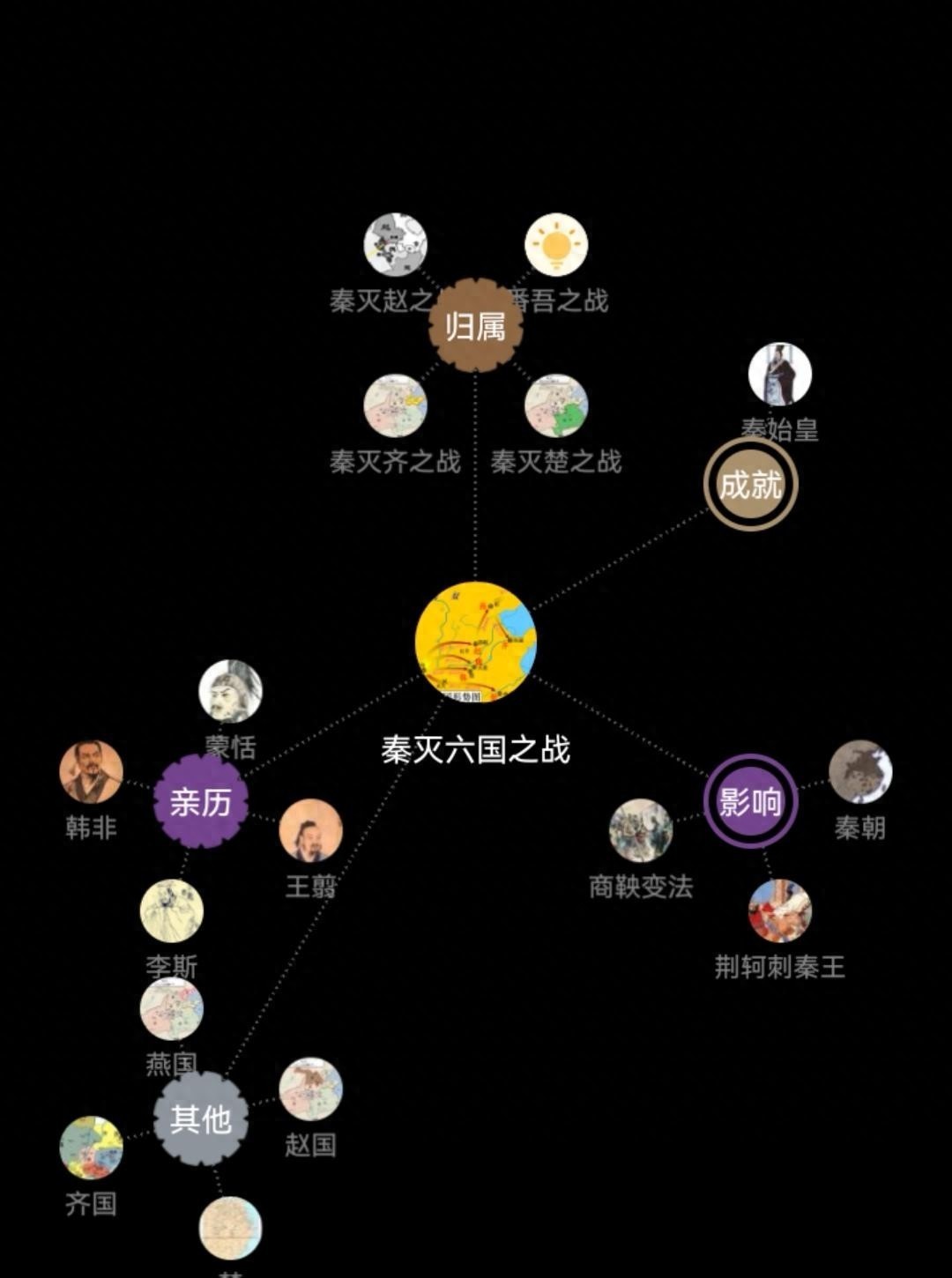Image resolution: width=952 pixels, height=1278 pixels.
Task: View the 秦始皇 node
Action: [780, 375]
